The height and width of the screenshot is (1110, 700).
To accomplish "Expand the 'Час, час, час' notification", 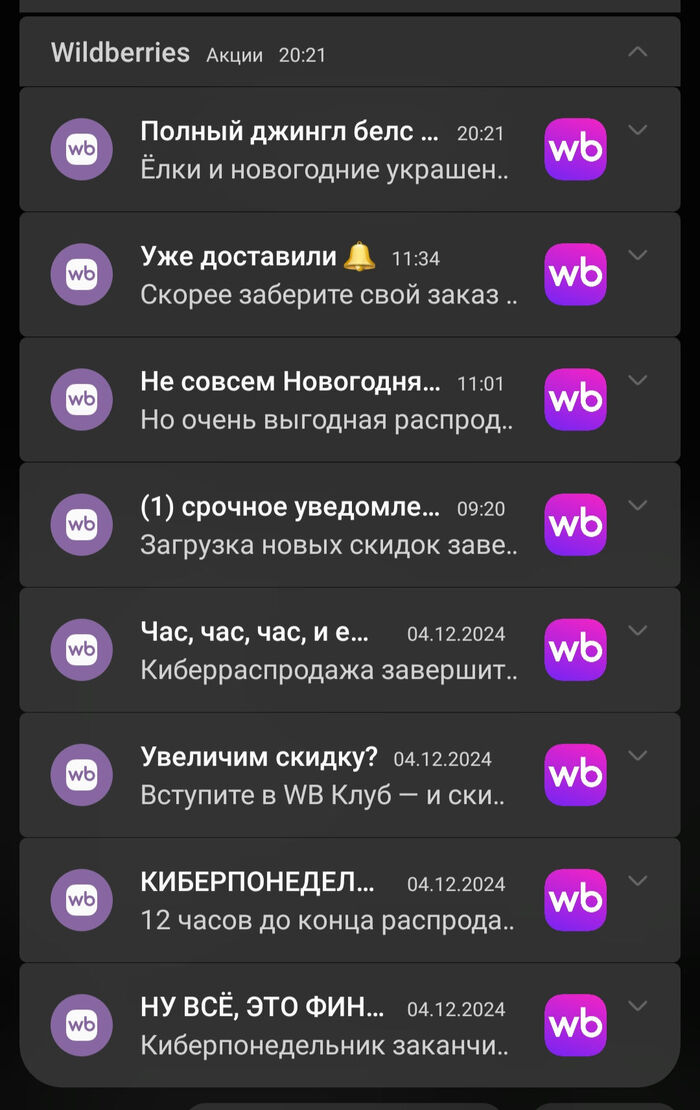I will point(637,630).
